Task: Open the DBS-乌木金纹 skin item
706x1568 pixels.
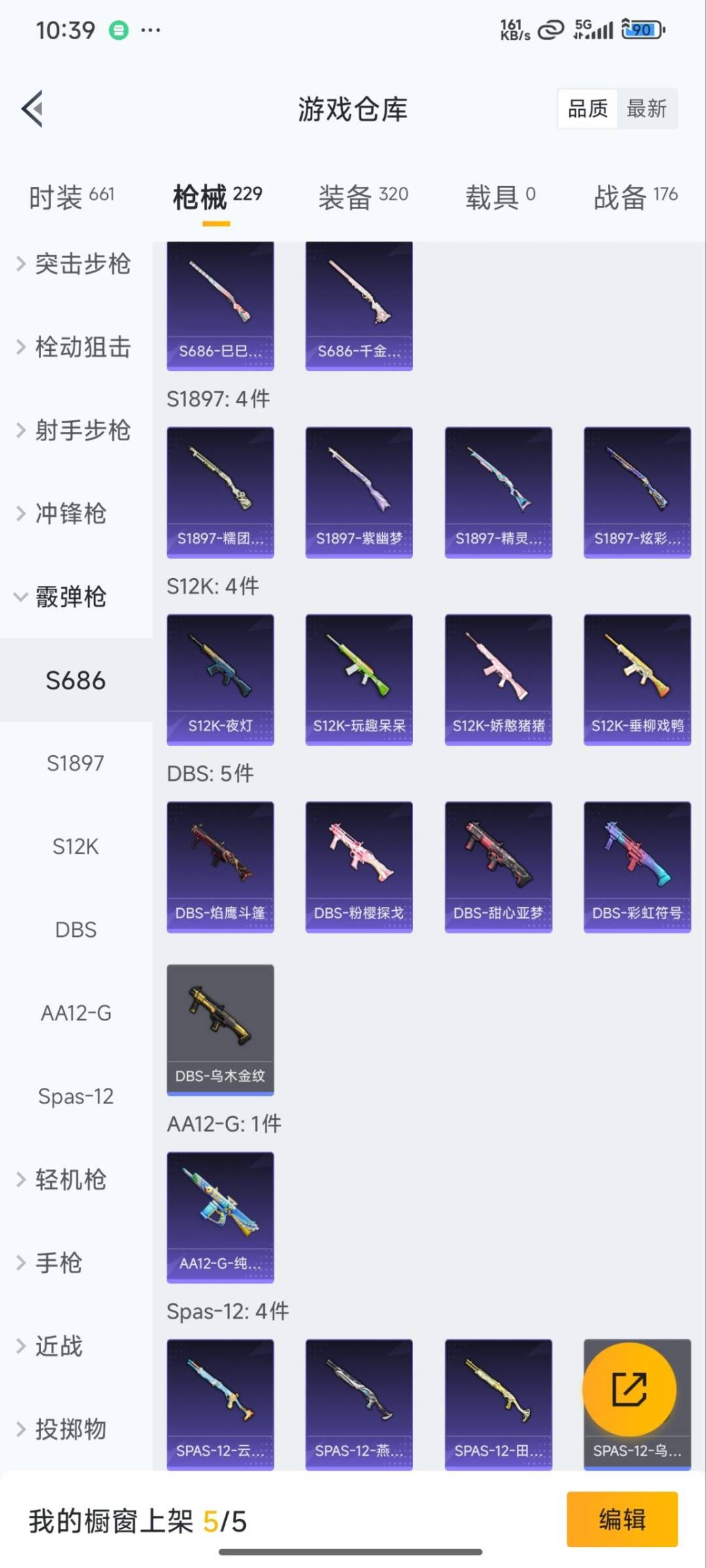Action: 220,1029
